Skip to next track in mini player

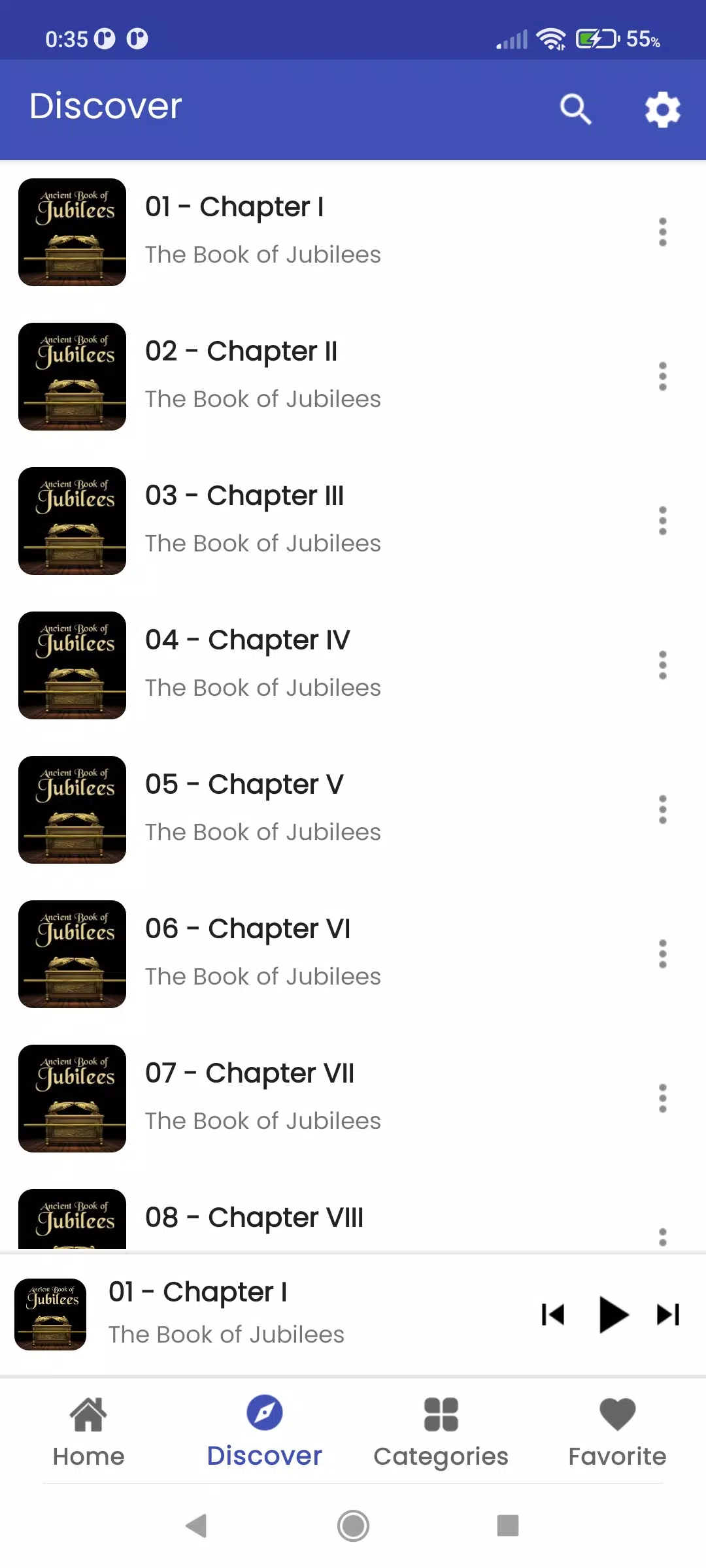click(668, 1315)
